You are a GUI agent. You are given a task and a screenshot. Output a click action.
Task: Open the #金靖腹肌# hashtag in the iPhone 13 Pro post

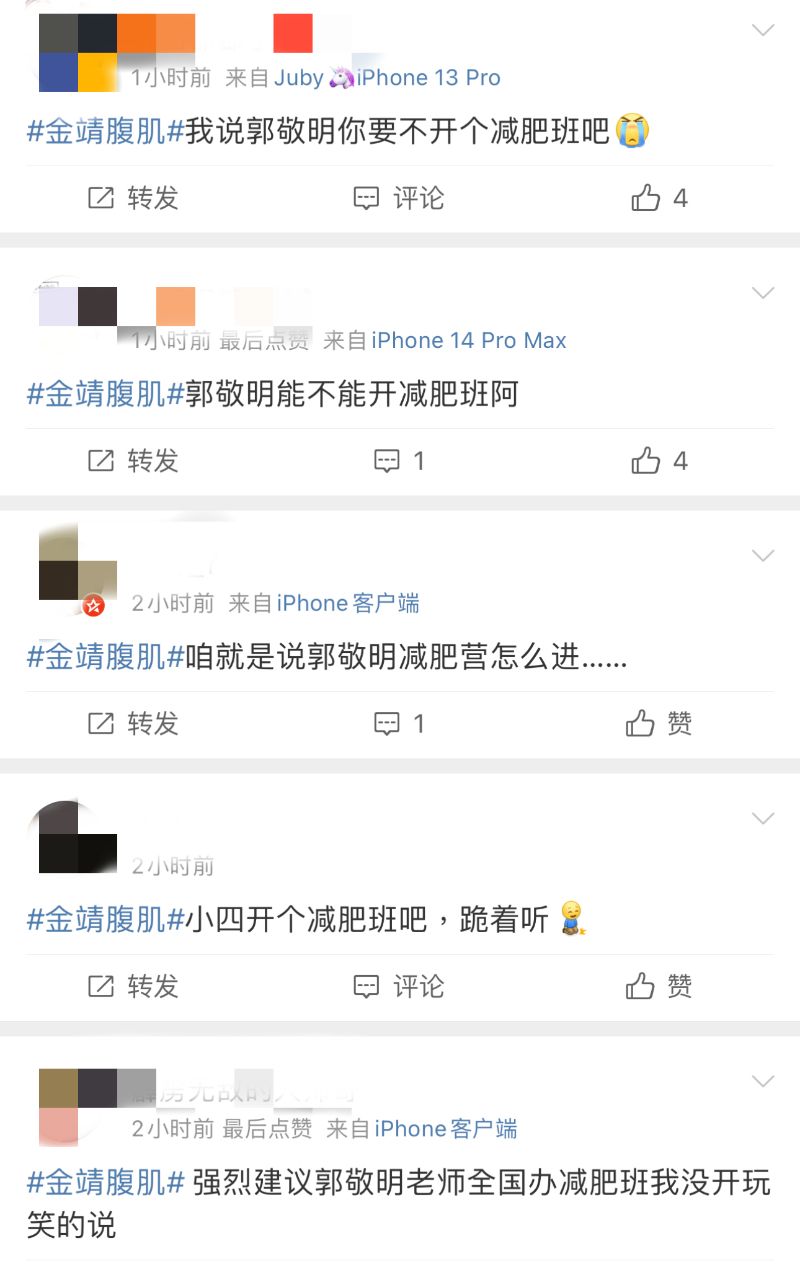pos(105,130)
